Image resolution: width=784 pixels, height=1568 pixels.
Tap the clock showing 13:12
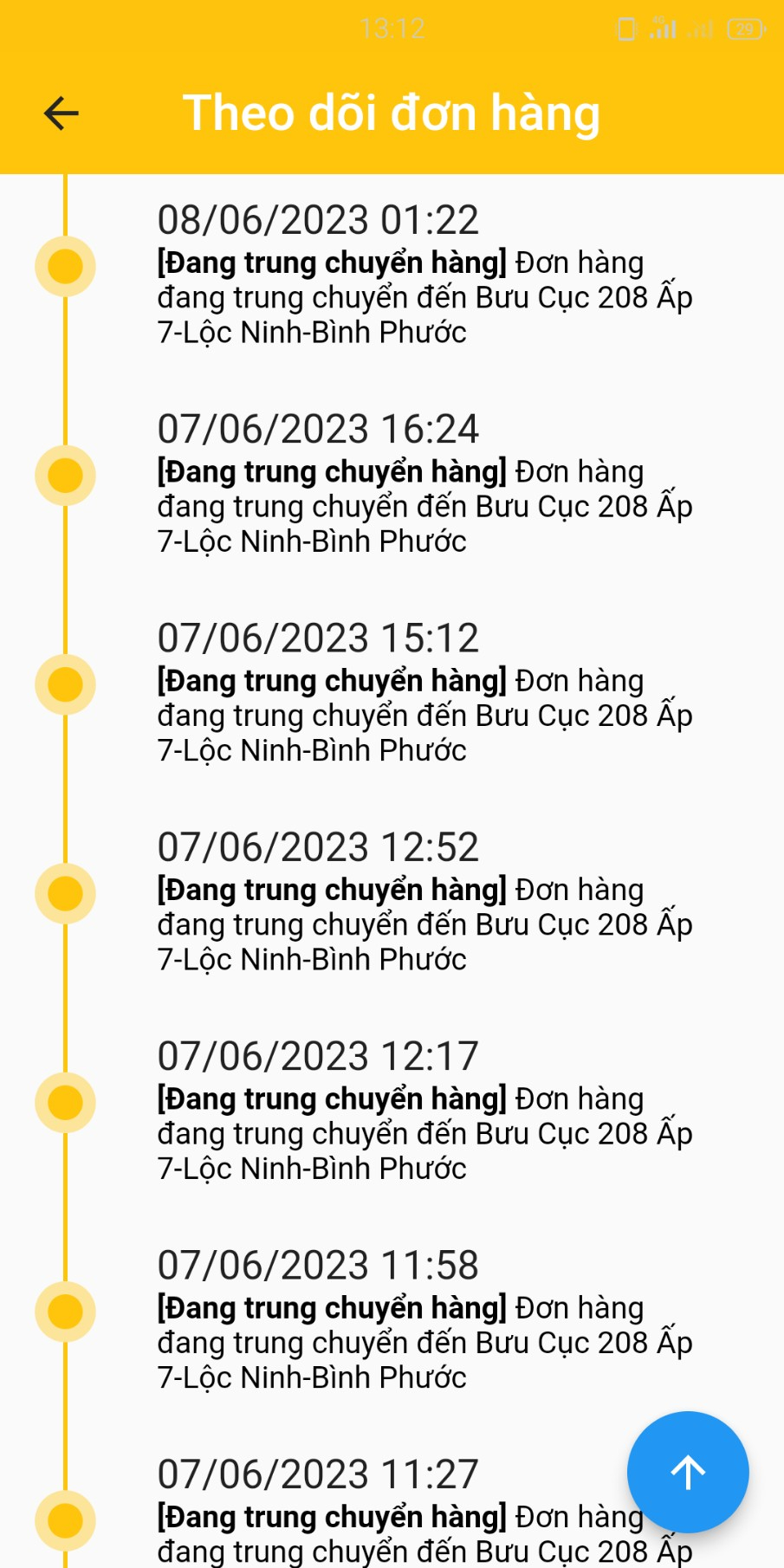(x=394, y=29)
